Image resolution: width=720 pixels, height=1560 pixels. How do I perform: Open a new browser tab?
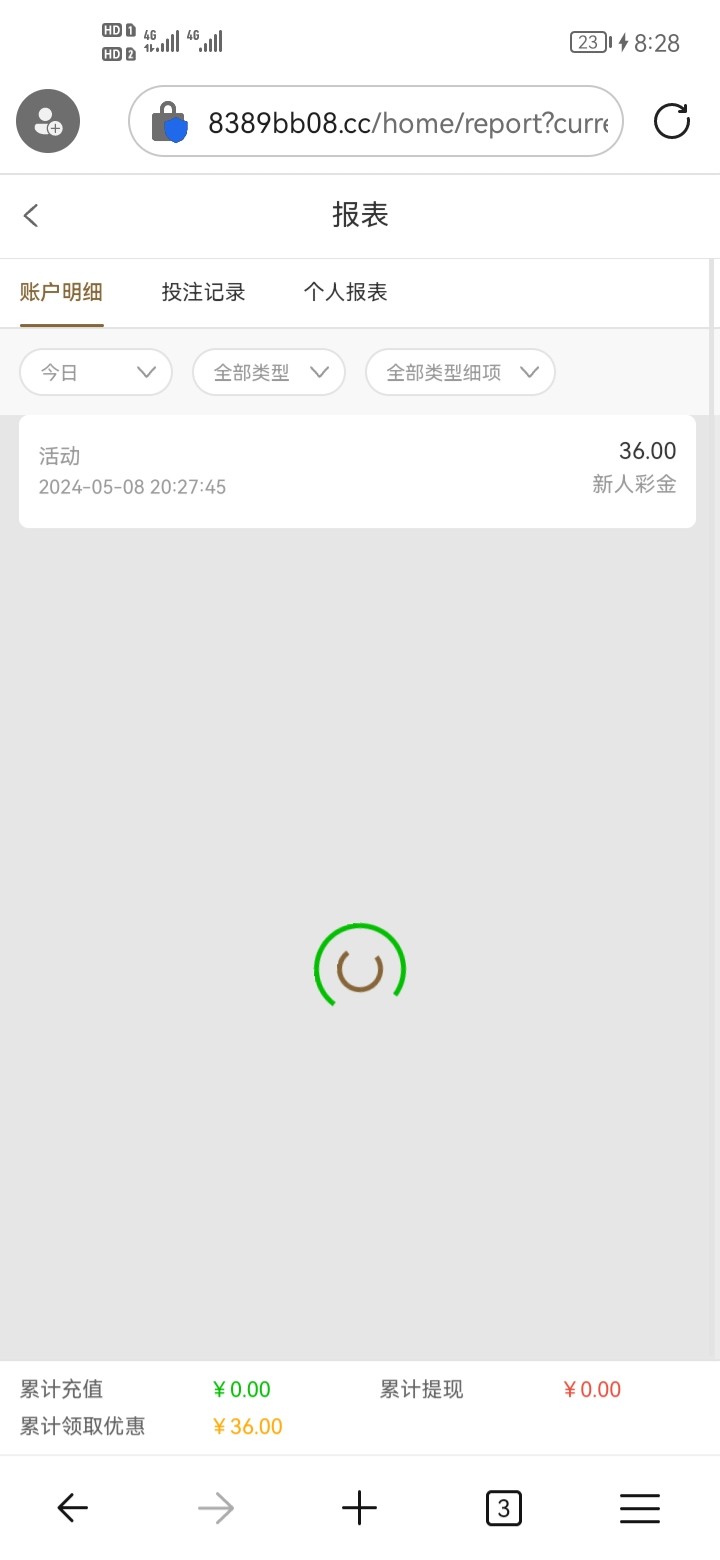click(359, 1507)
